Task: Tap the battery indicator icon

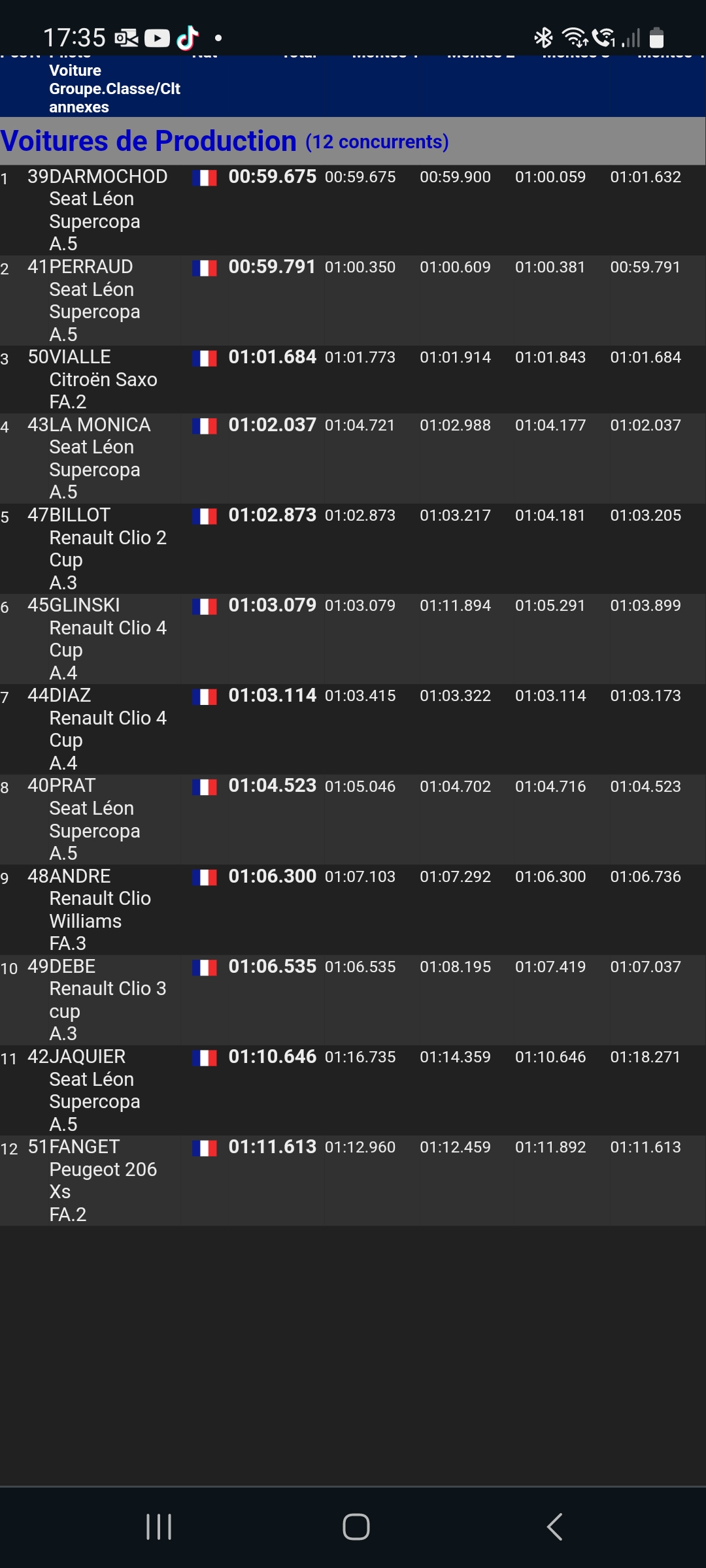Action: tap(656, 37)
